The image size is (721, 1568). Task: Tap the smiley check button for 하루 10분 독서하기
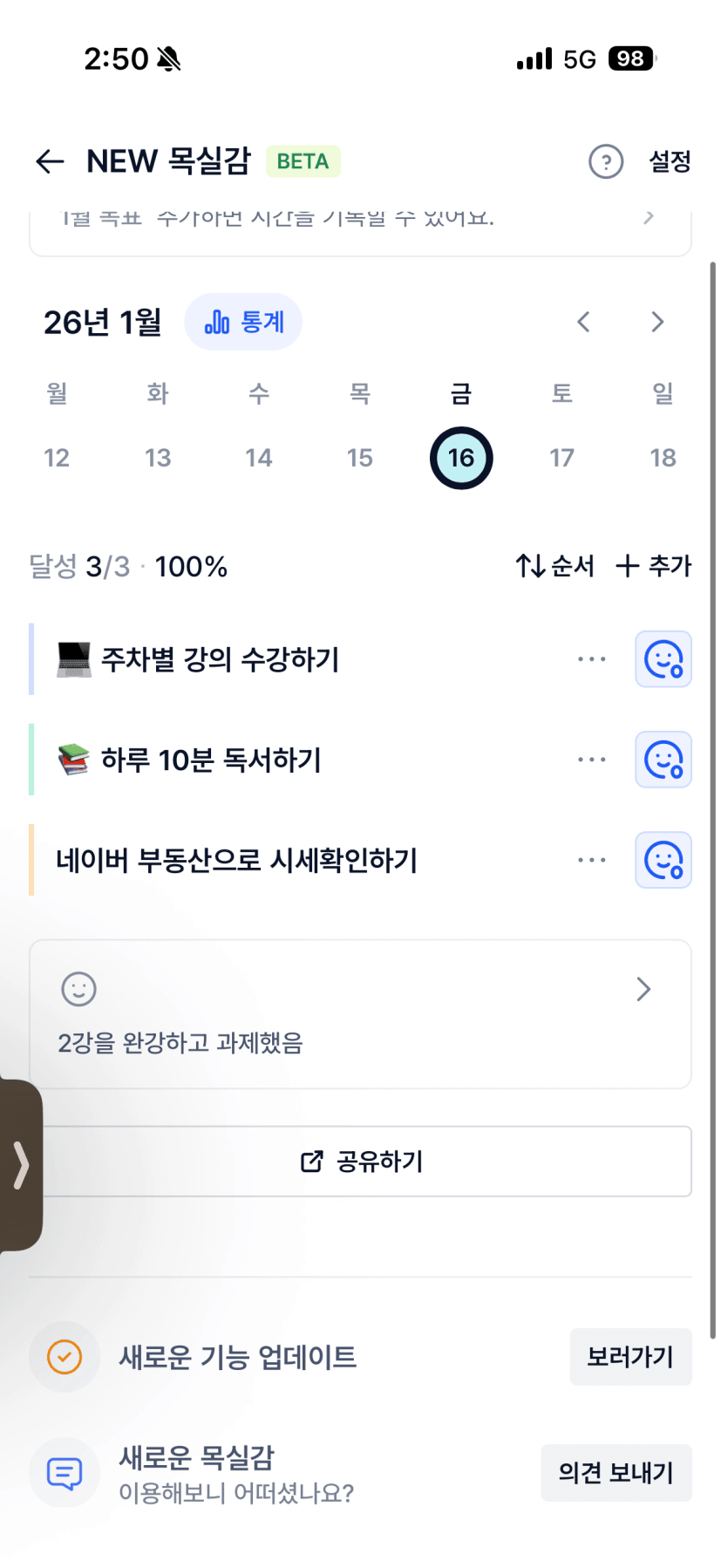point(663,760)
